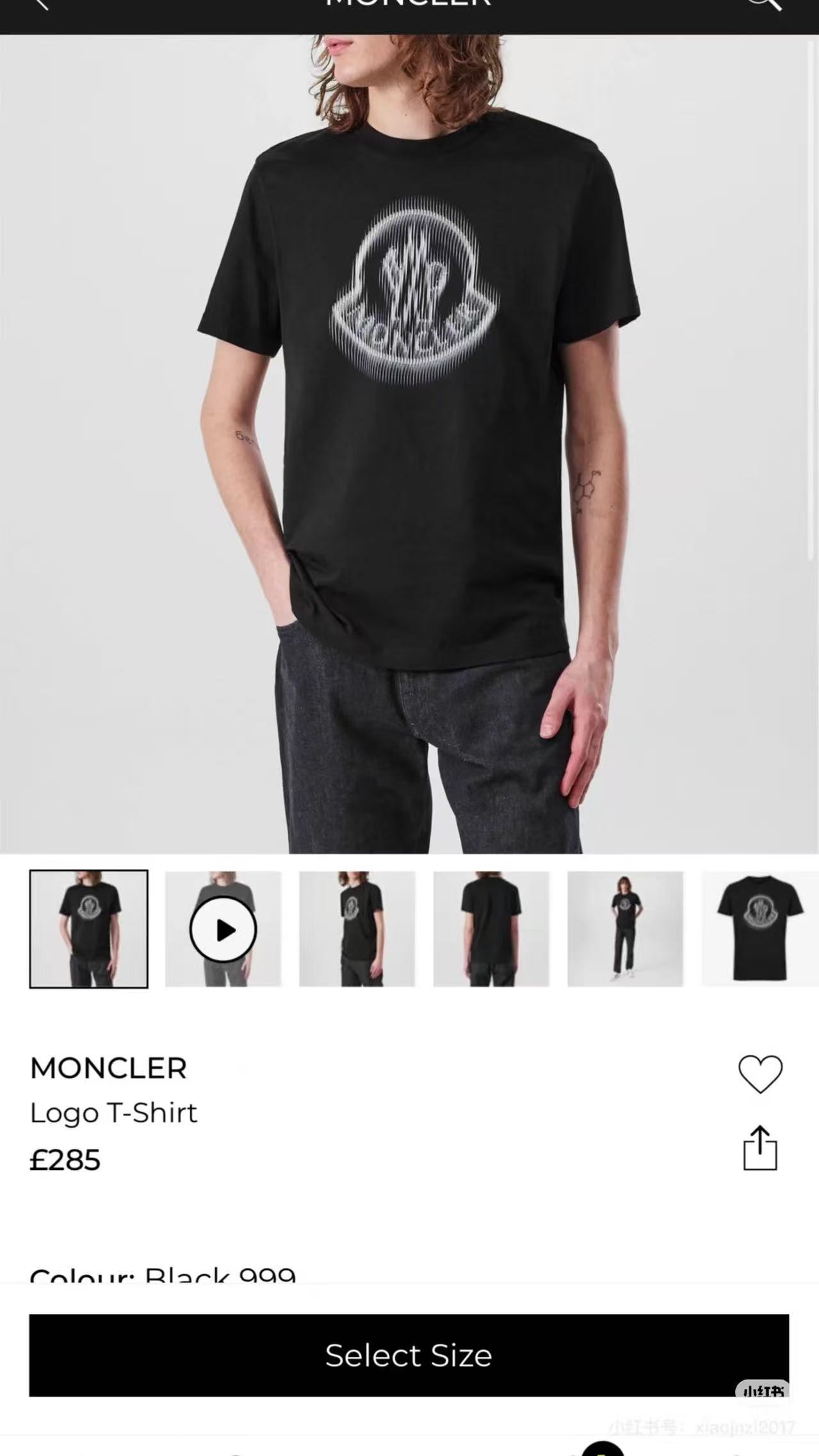Share this Moncler T-Shirt
The image size is (819, 1456).
click(x=760, y=1148)
